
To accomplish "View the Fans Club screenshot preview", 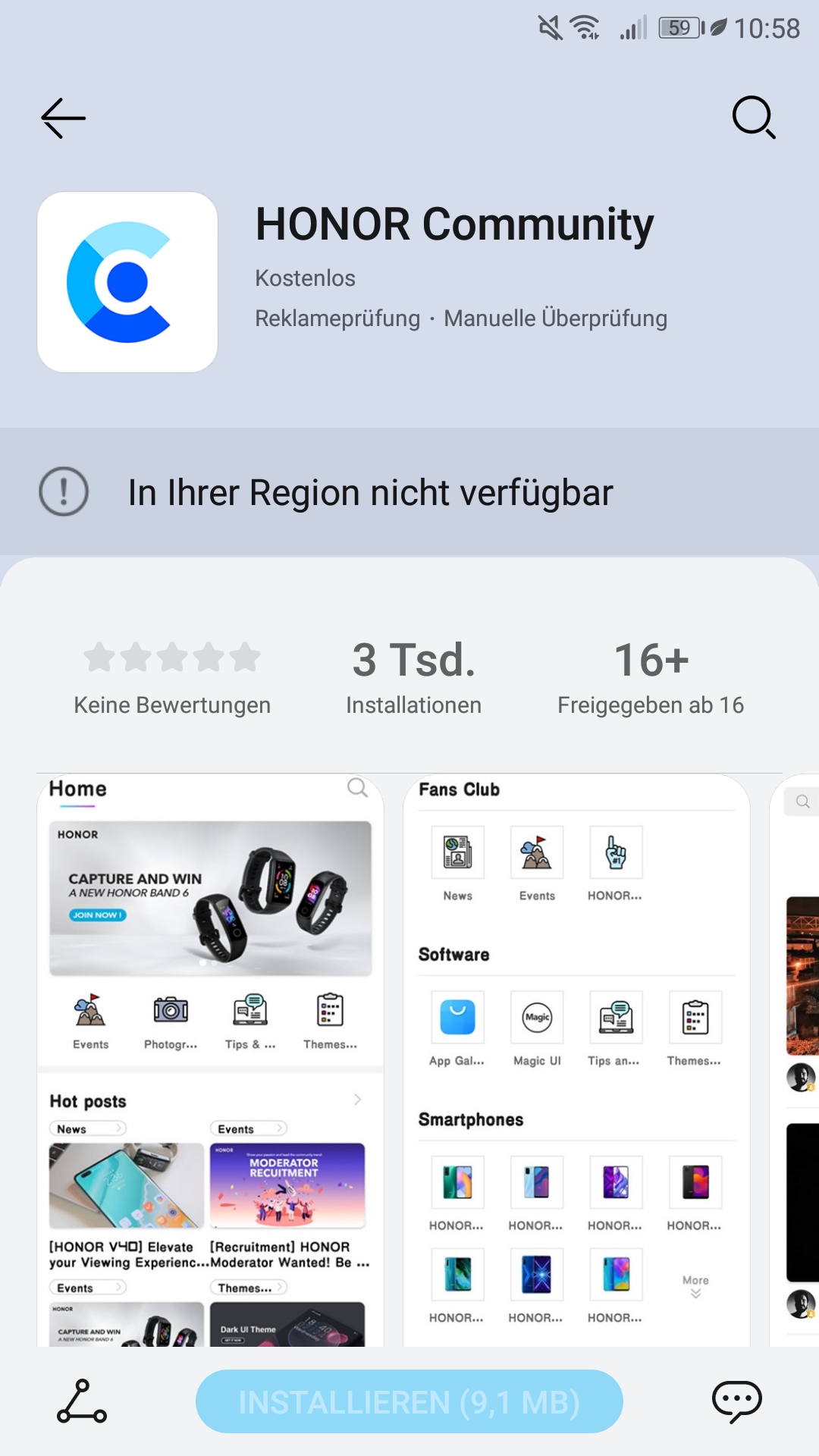I will pos(576,1060).
